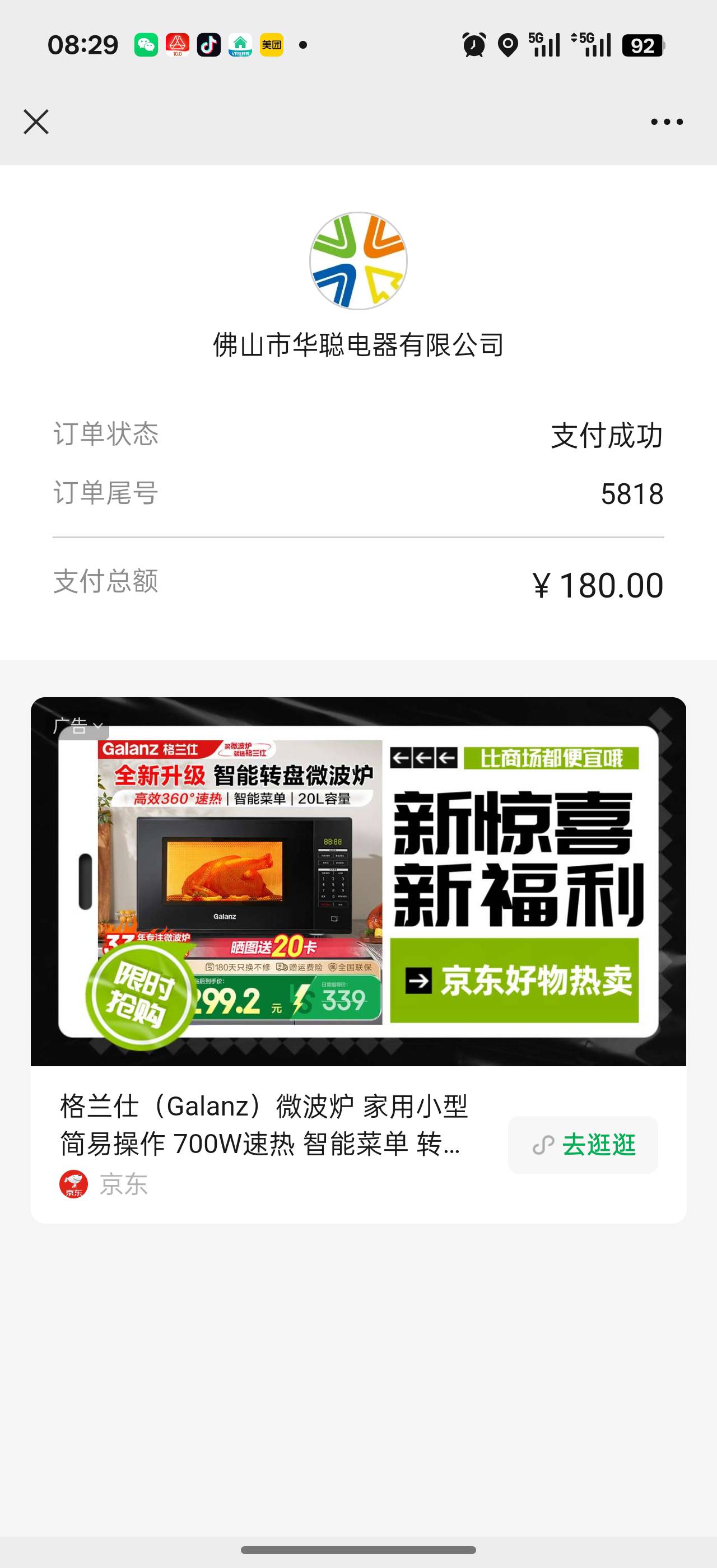Close the payment result page
This screenshot has height=1568, width=717.
pos(36,122)
